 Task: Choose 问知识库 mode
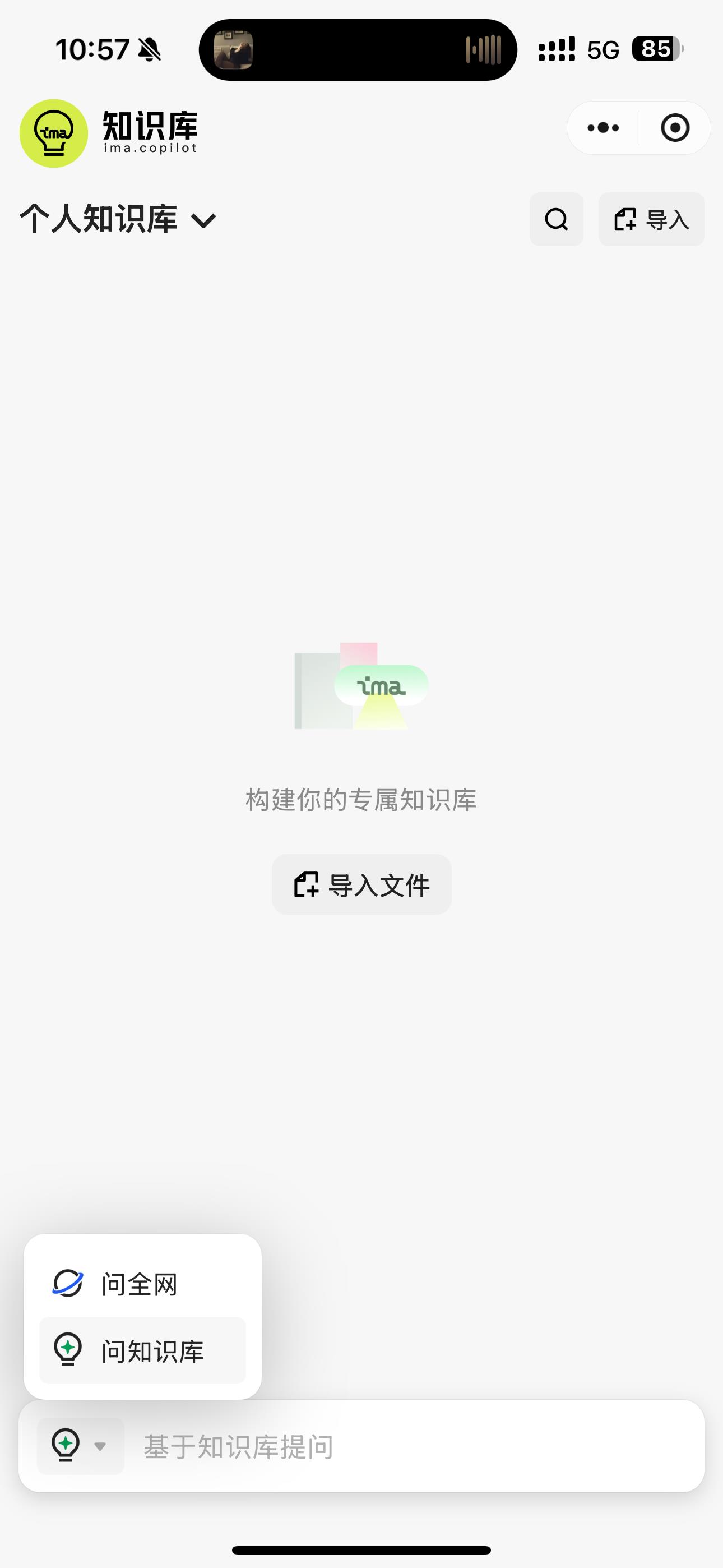142,1352
